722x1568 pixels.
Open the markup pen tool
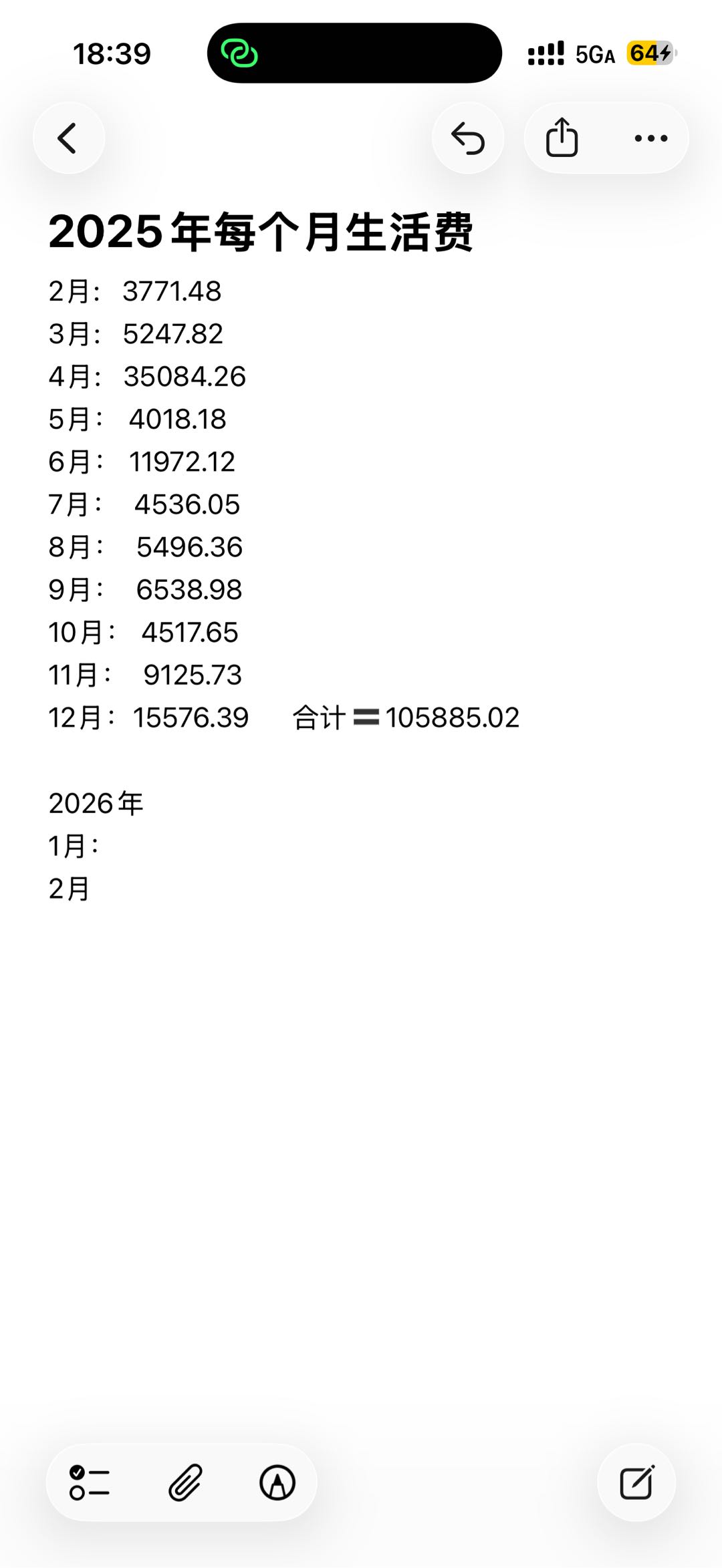coord(277,1483)
